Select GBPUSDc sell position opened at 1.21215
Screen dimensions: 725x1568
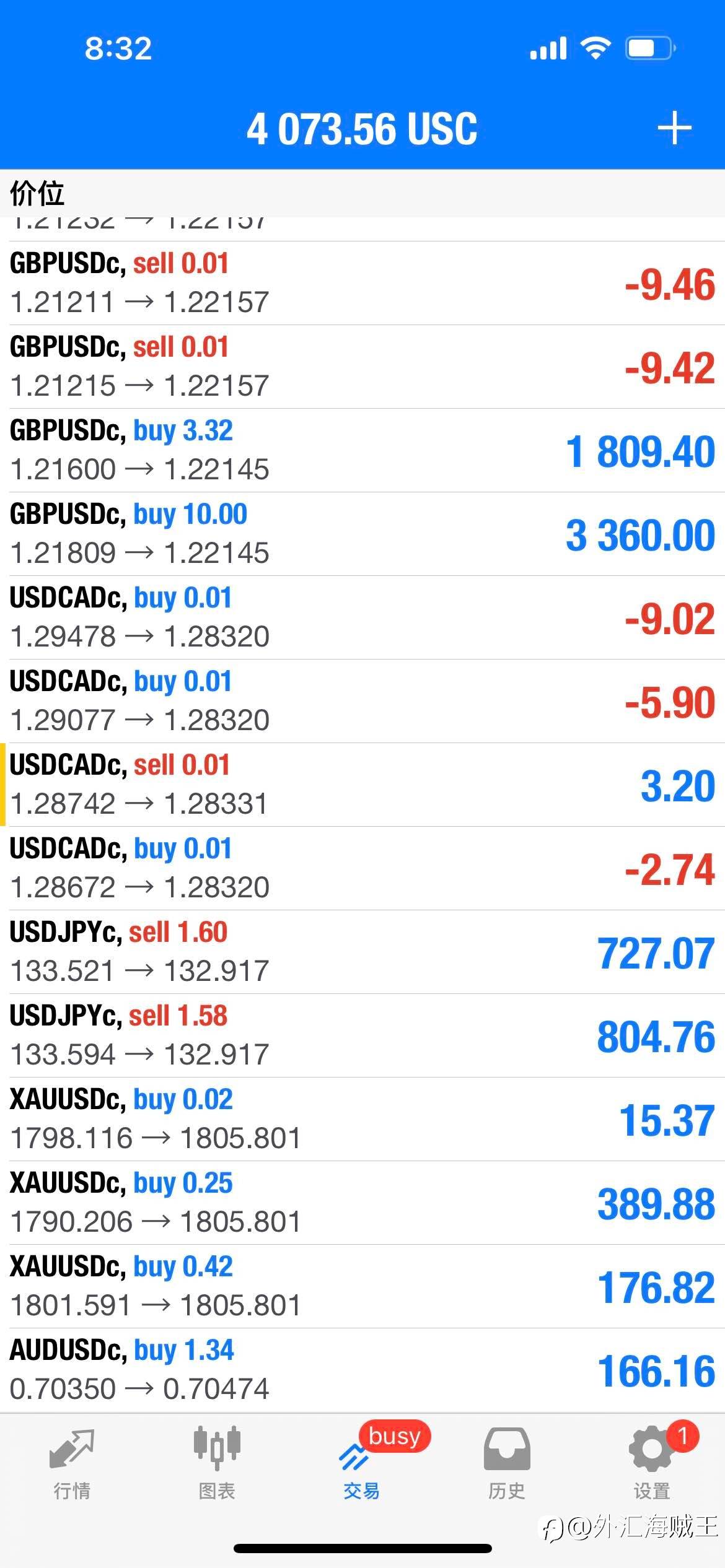coord(362,367)
